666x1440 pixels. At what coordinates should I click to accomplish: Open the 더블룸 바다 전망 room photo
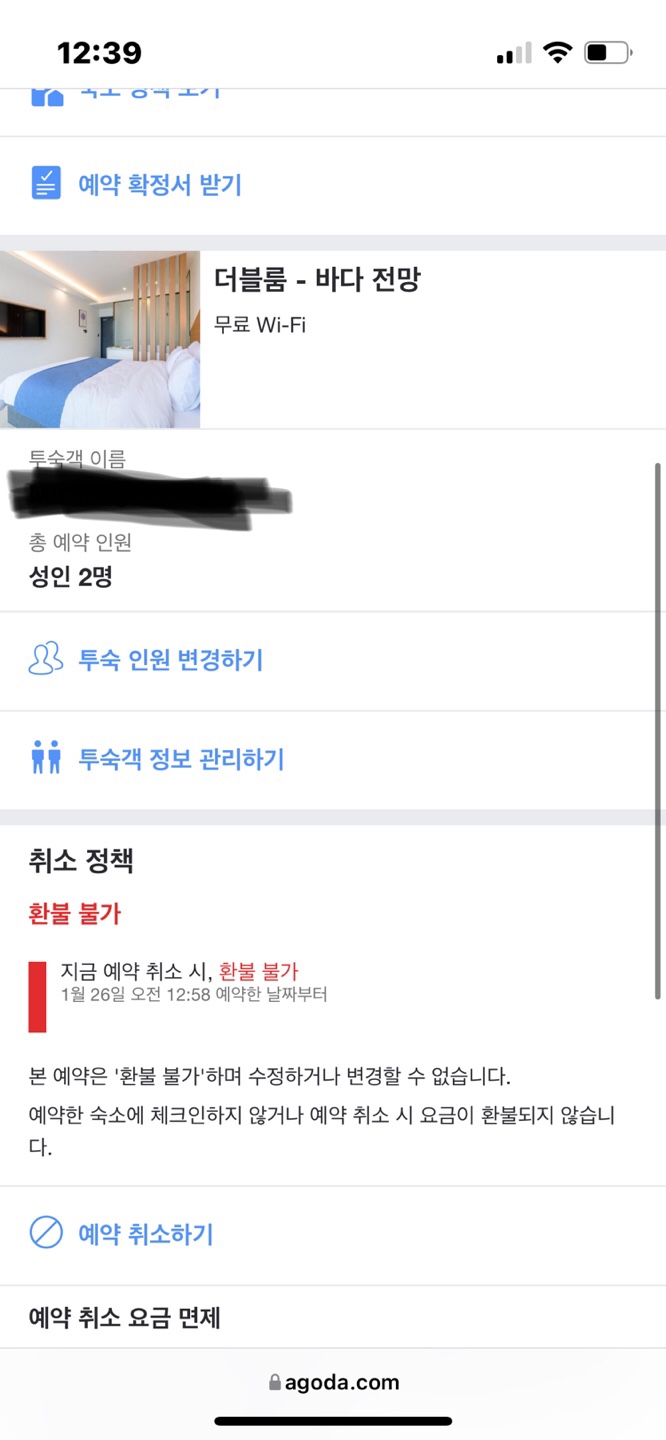point(100,339)
